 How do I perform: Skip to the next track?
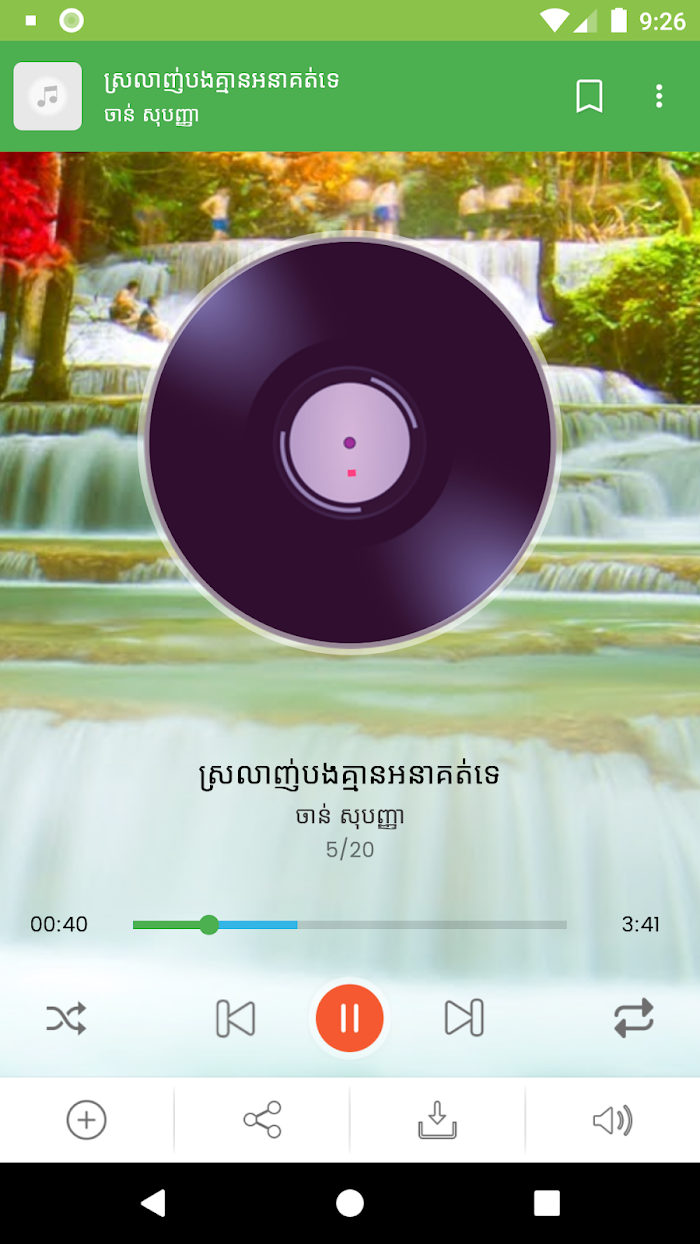pos(464,1018)
